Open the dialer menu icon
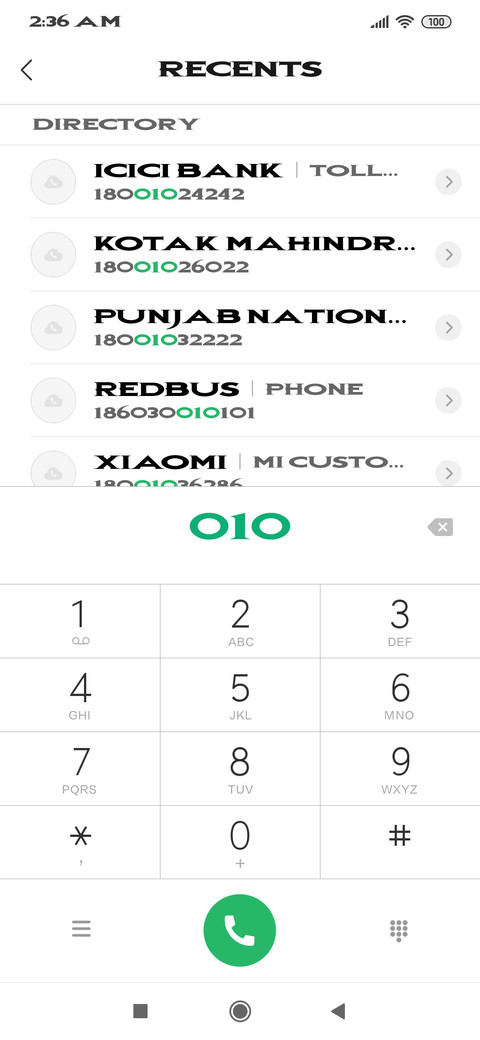 (x=81, y=929)
